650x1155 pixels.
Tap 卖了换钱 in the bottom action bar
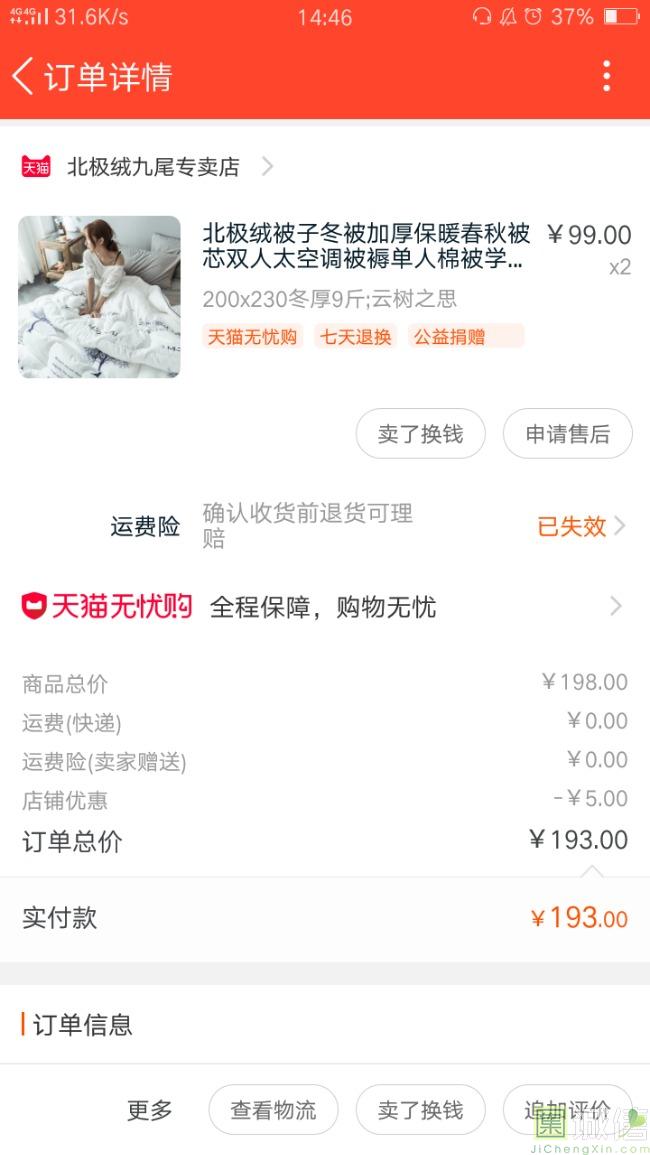pos(420,1110)
